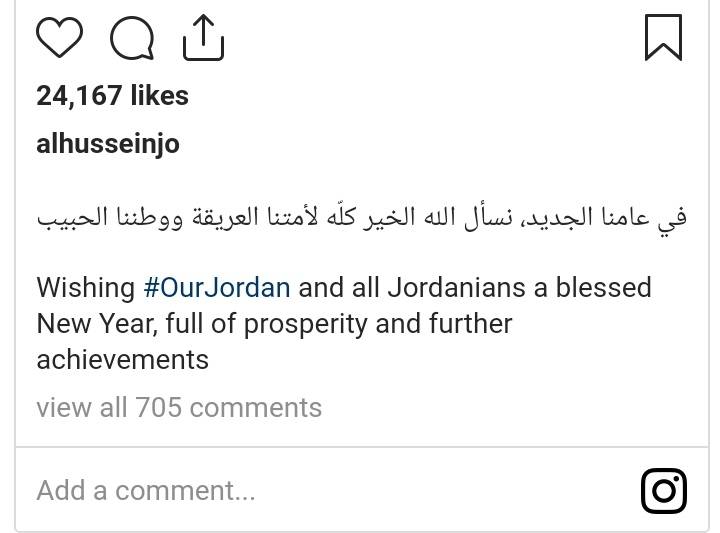720x533 pixels.
Task: Share this post
Action: pyautogui.click(x=203, y=38)
